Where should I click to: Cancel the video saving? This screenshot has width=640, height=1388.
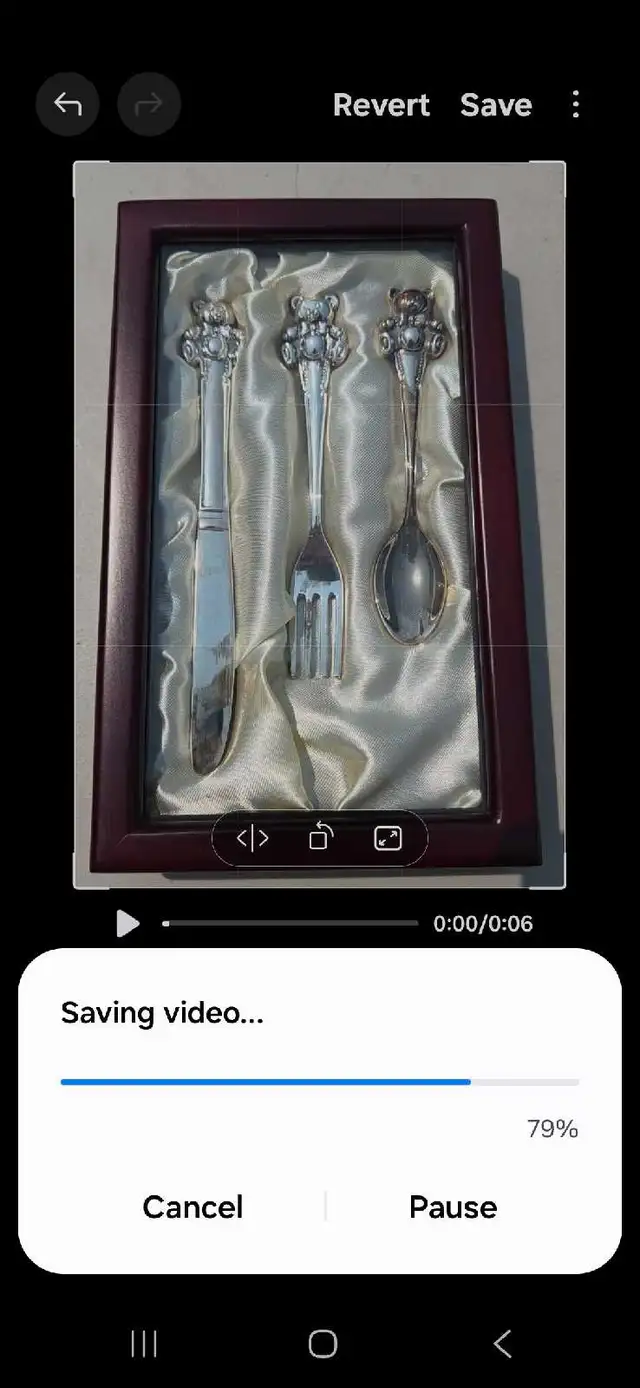point(192,1207)
